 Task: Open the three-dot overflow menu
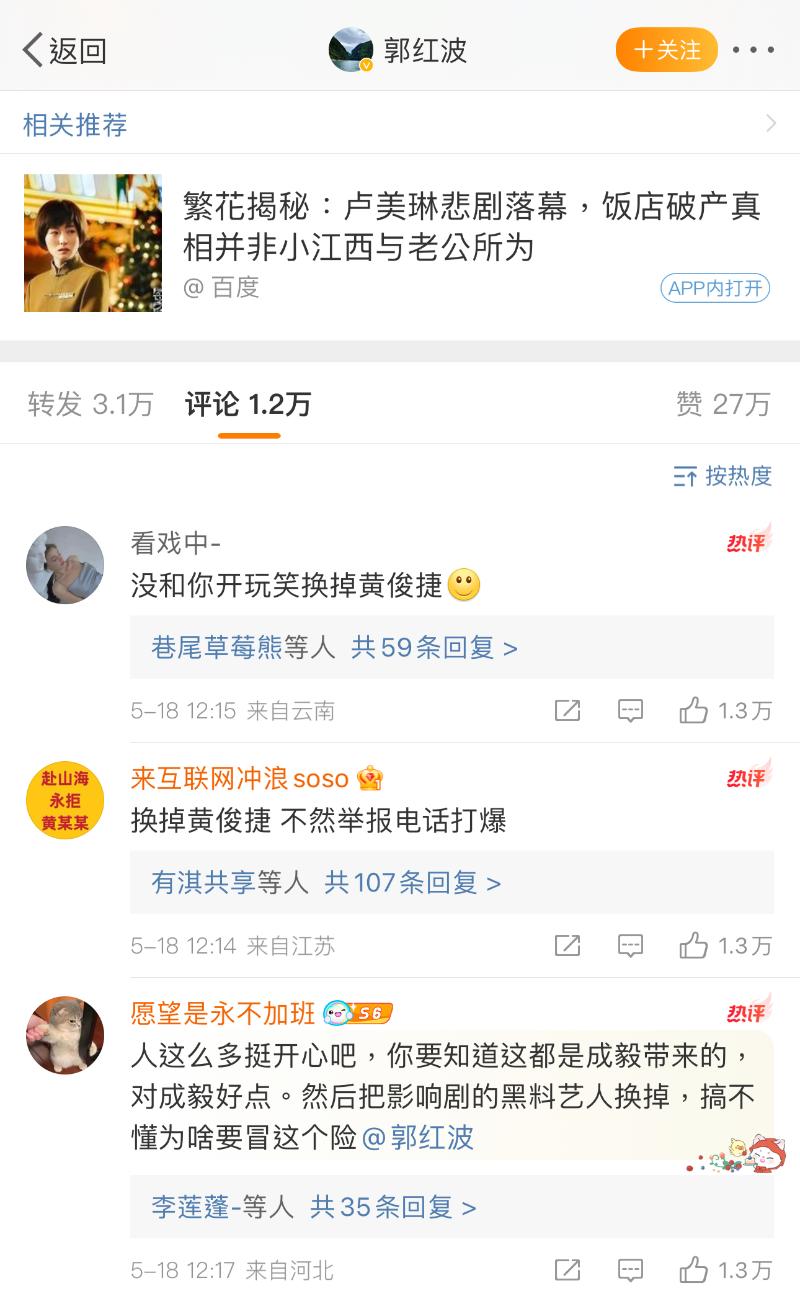click(x=753, y=50)
